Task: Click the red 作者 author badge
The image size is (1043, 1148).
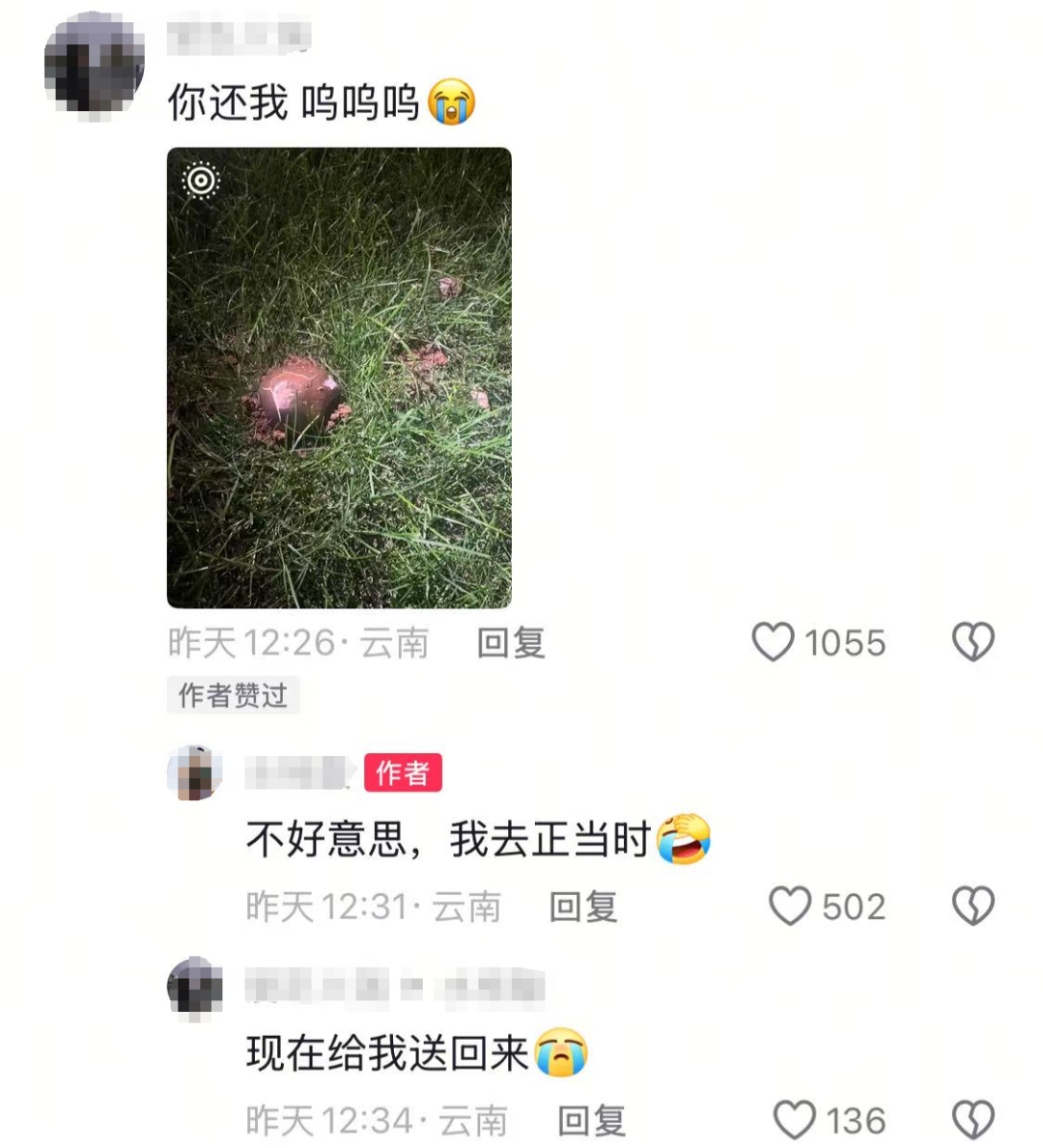Action: click(404, 774)
